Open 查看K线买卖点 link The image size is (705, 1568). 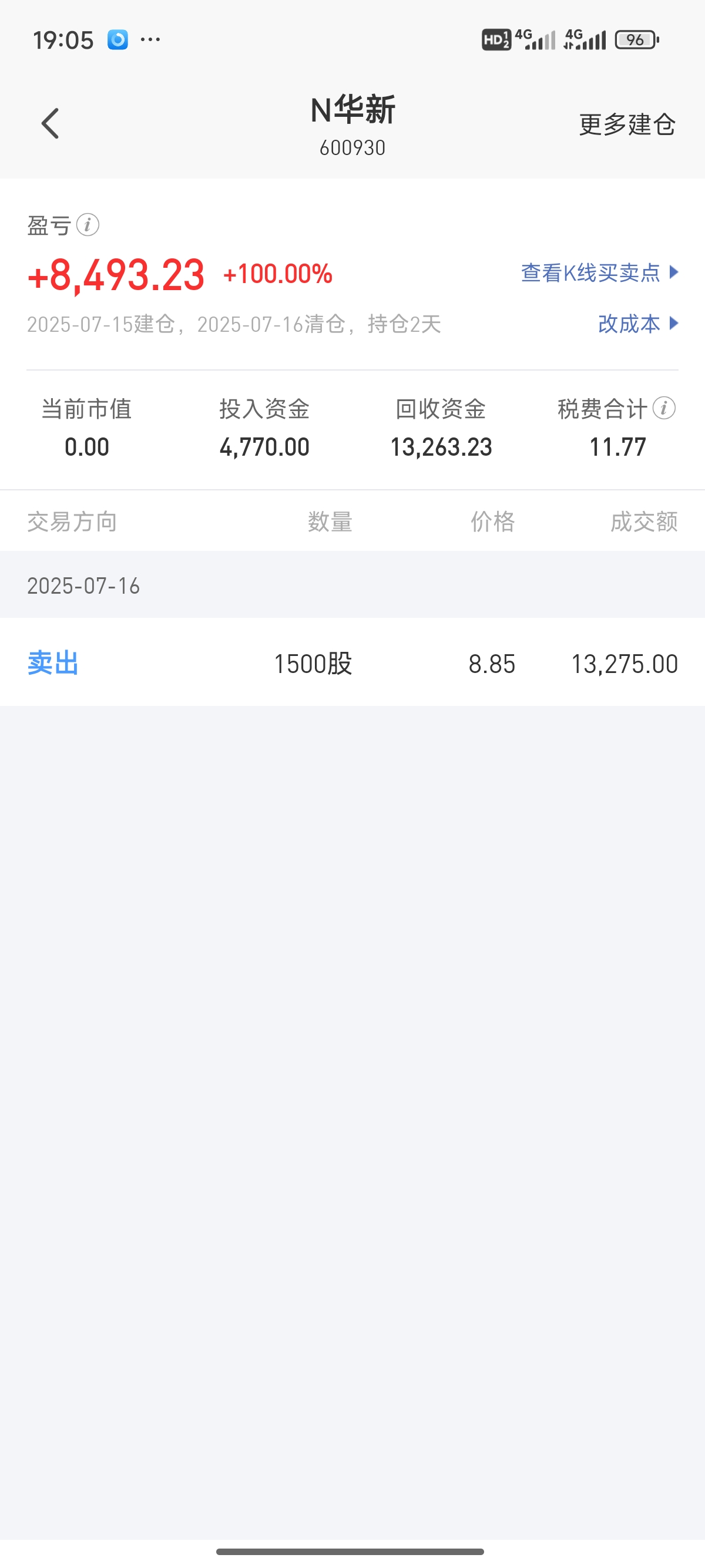[599, 272]
